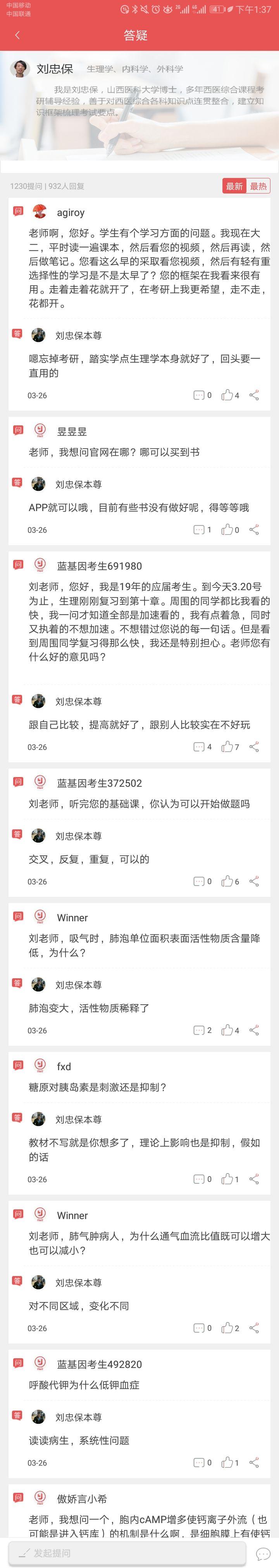
Task: Share Winner's 肺气肿 question
Action: click(254, 1329)
